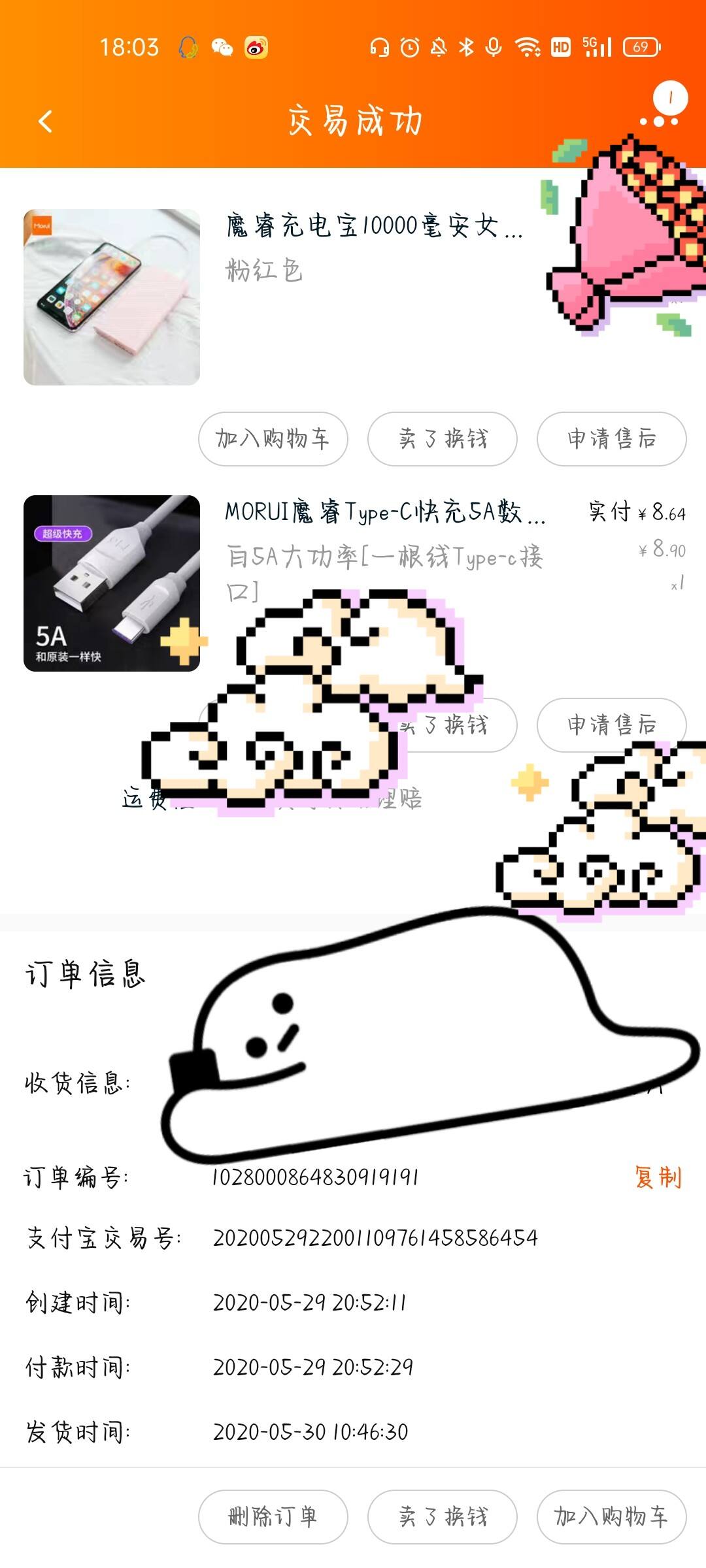Open the more options menu with badge
The height and width of the screenshot is (1568, 706).
(x=659, y=120)
